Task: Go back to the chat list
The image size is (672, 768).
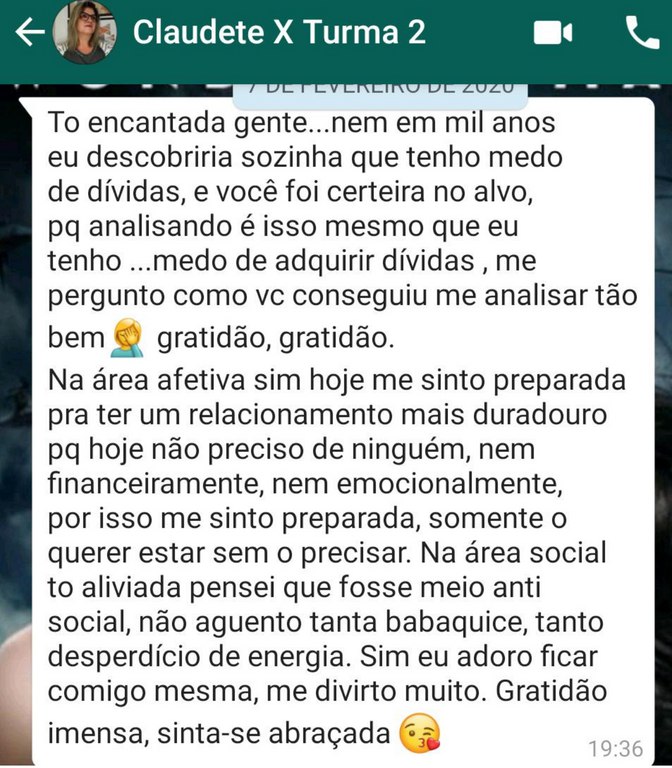Action: [30, 33]
